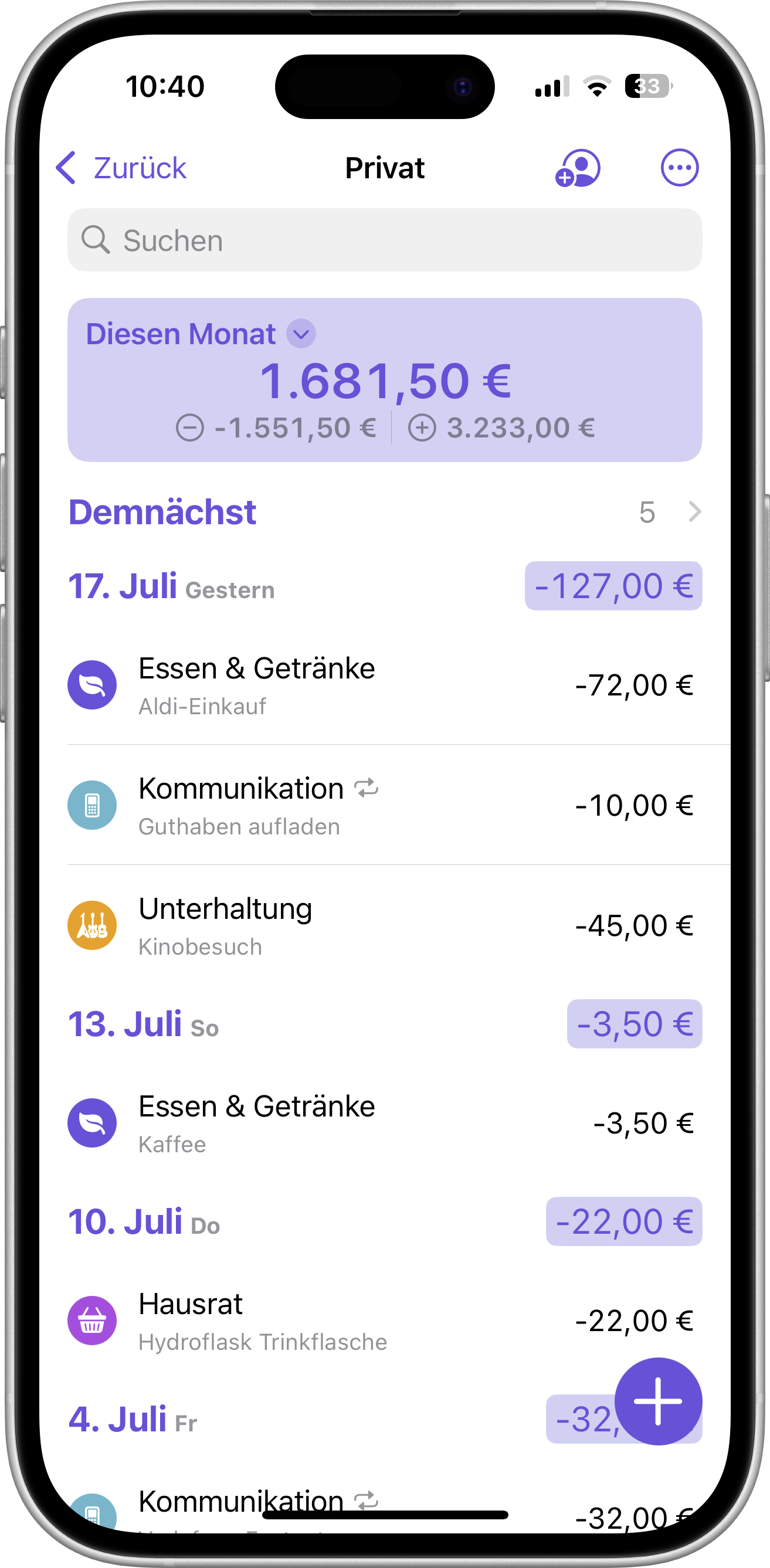Viewport: 770px width, 1568px height.
Task: Expand the Diesen Monat period dropdown
Action: [301, 334]
